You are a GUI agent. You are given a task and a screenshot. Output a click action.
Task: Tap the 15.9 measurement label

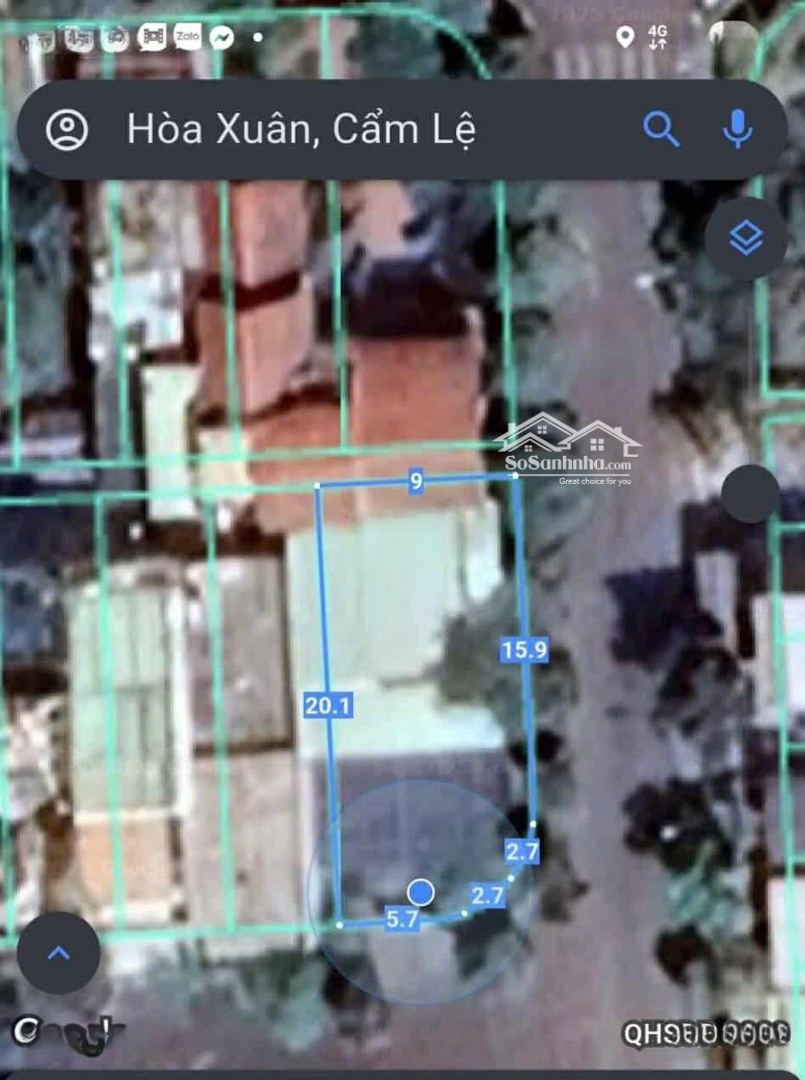[x=524, y=650]
